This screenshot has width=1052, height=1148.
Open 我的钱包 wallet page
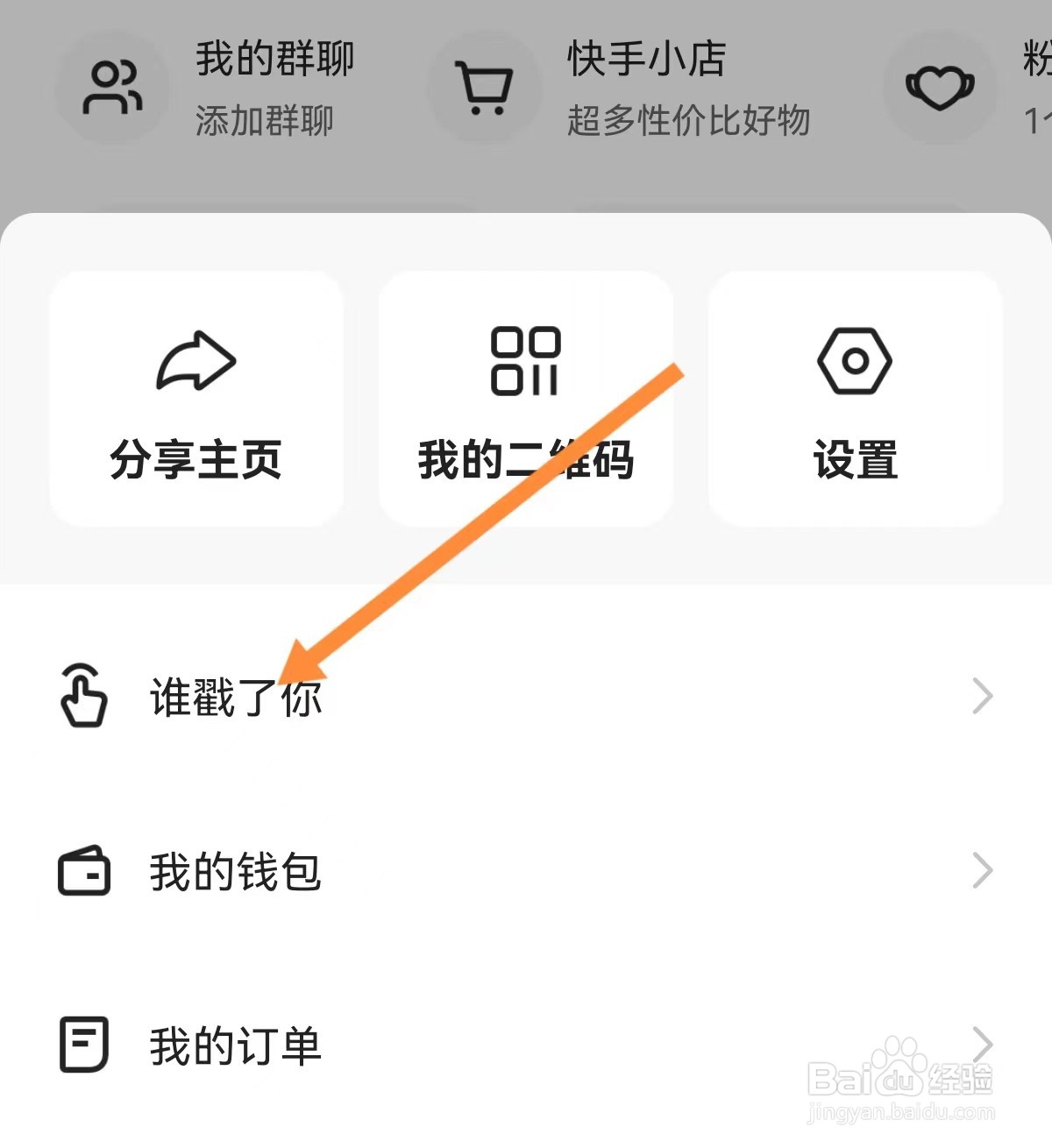237,870
